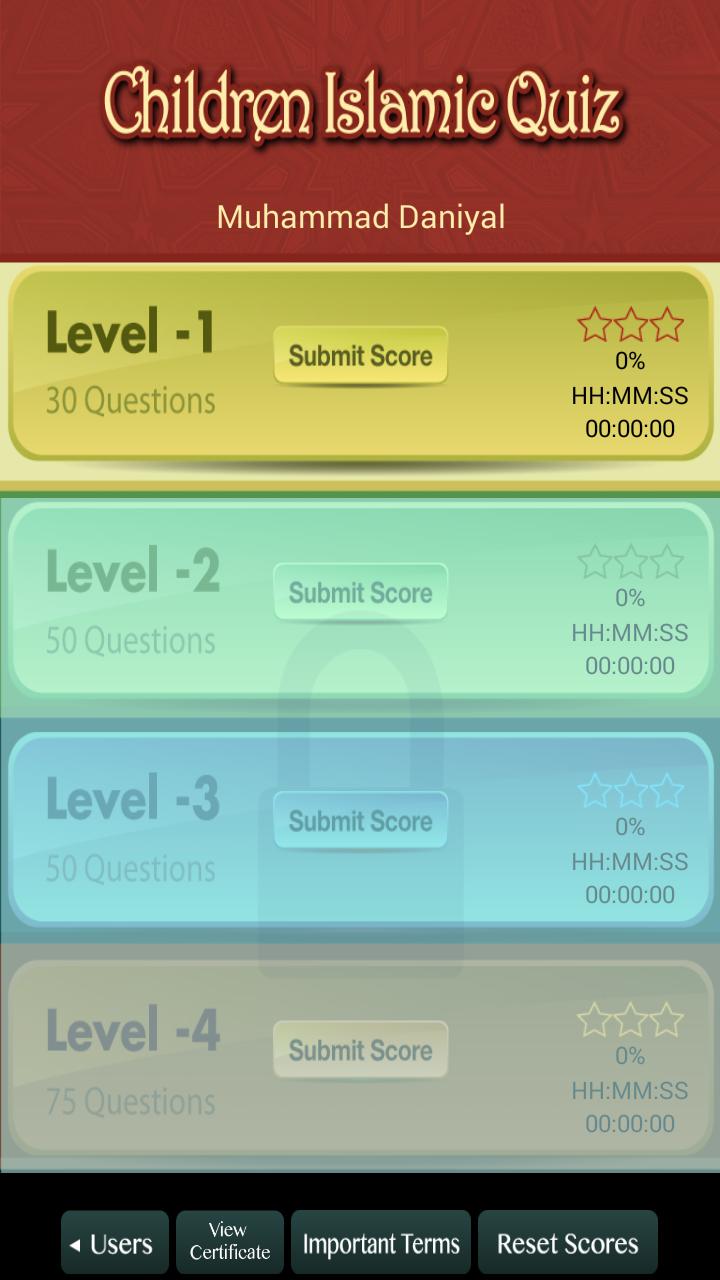Open the Level -1 quiz card
Viewport: 720px width, 1280px height.
coord(360,365)
